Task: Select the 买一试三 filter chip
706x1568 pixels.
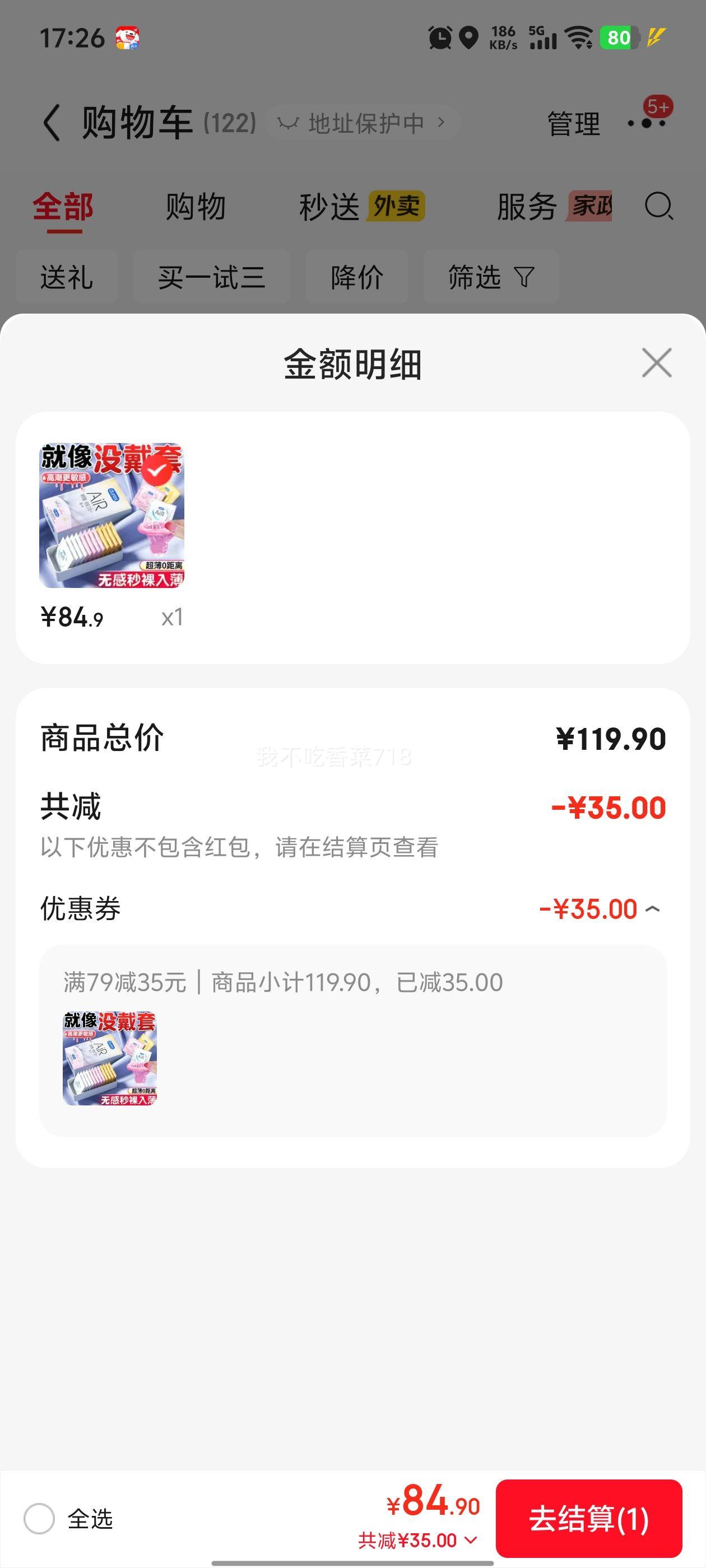Action: pos(211,278)
